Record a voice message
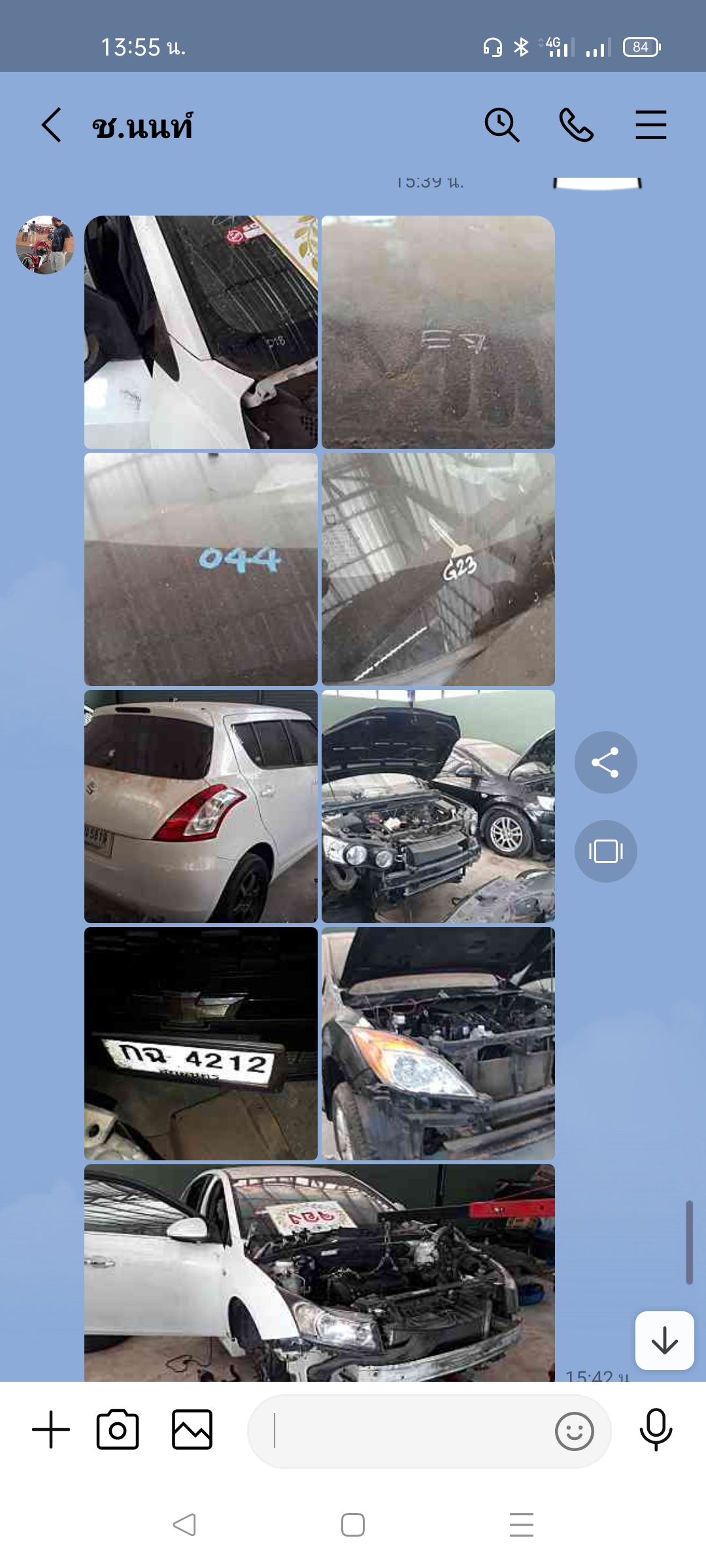The image size is (706, 1568). click(x=656, y=1429)
